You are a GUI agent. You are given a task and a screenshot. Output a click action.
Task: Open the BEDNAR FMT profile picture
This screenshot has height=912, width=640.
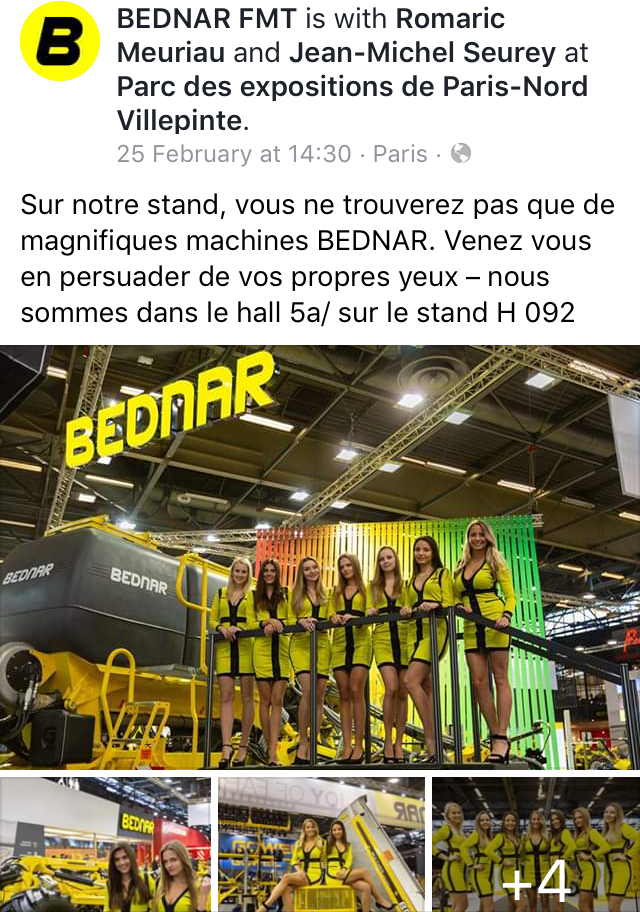click(x=60, y=42)
